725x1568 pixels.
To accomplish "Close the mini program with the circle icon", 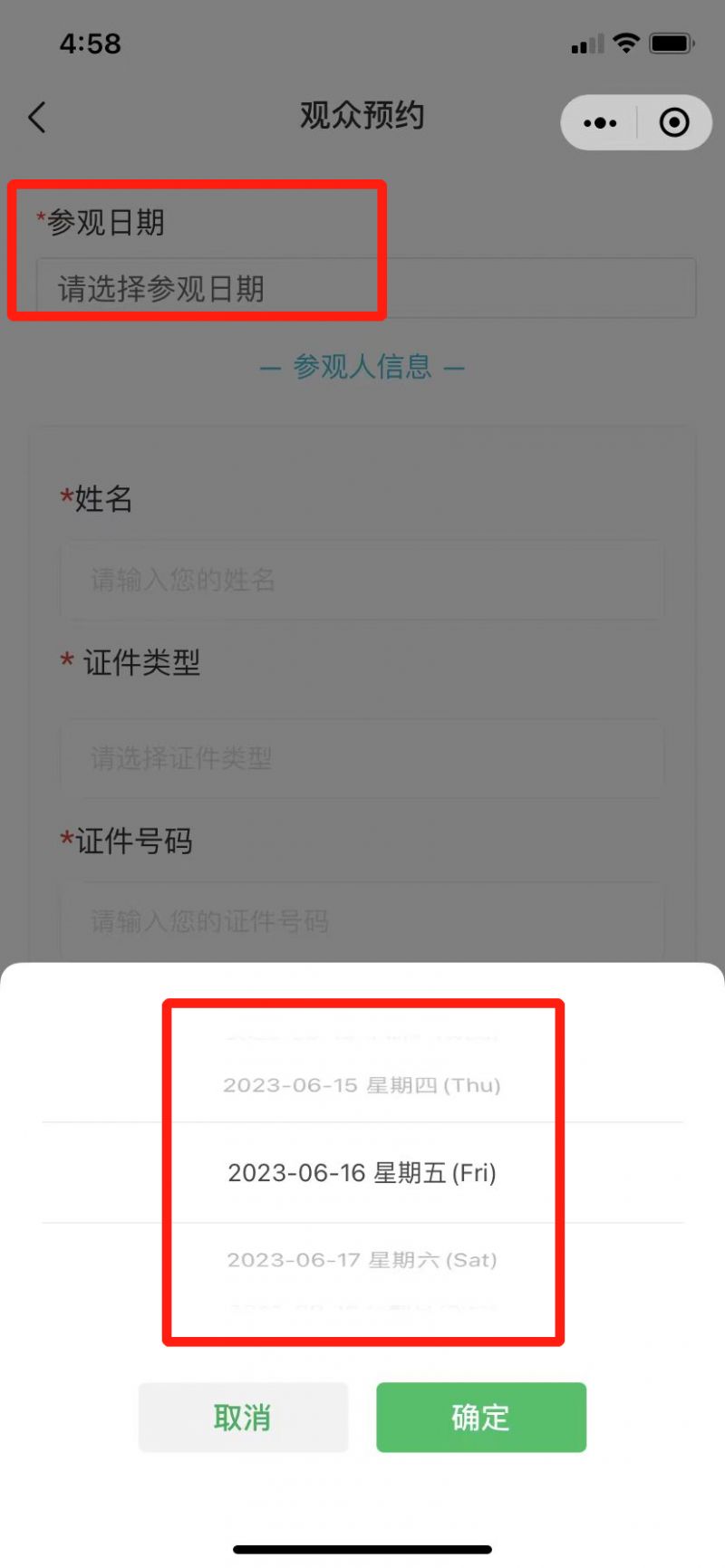I will (x=673, y=123).
